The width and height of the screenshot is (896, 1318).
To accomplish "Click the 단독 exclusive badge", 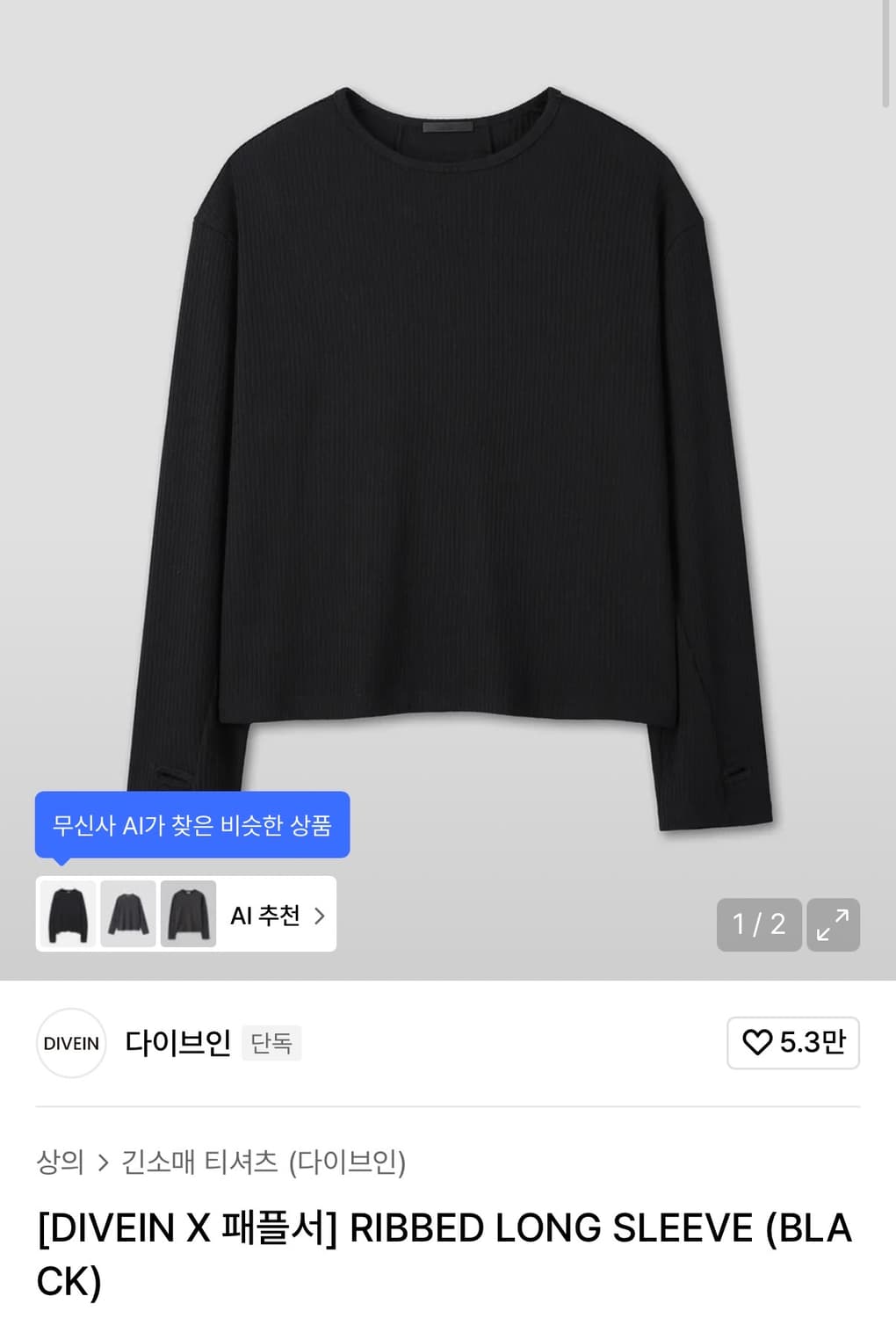I will pyautogui.click(x=271, y=1044).
